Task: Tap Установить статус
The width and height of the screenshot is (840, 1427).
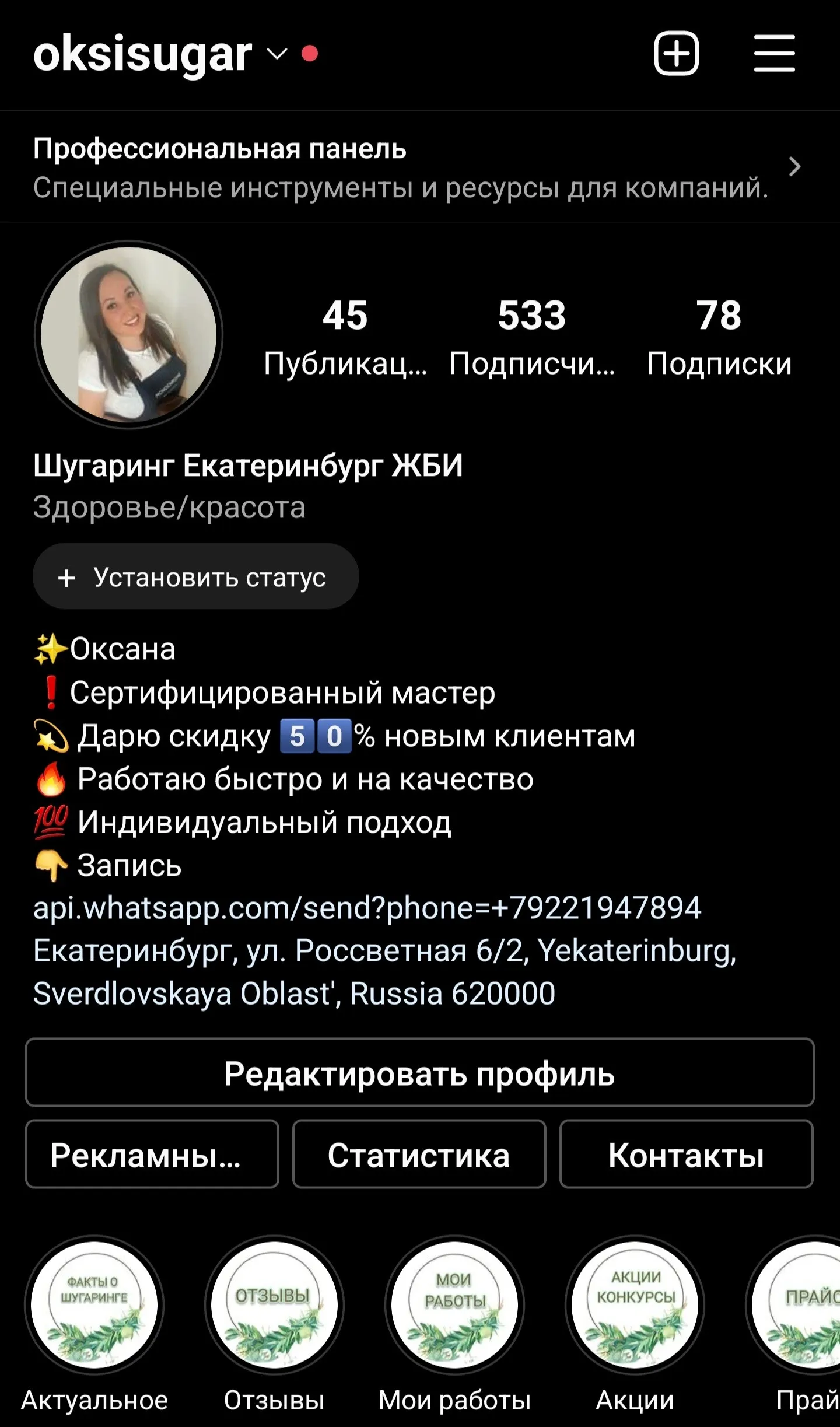Action: click(x=195, y=577)
